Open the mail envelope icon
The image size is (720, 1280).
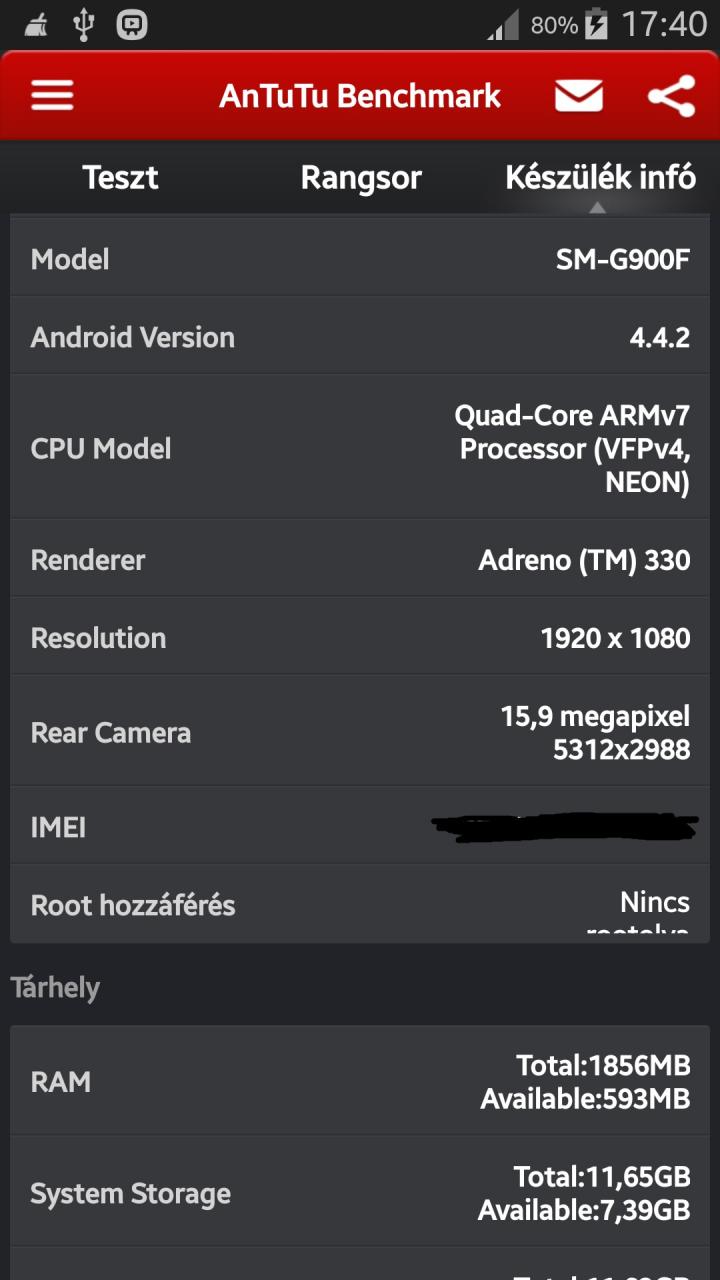click(x=579, y=96)
